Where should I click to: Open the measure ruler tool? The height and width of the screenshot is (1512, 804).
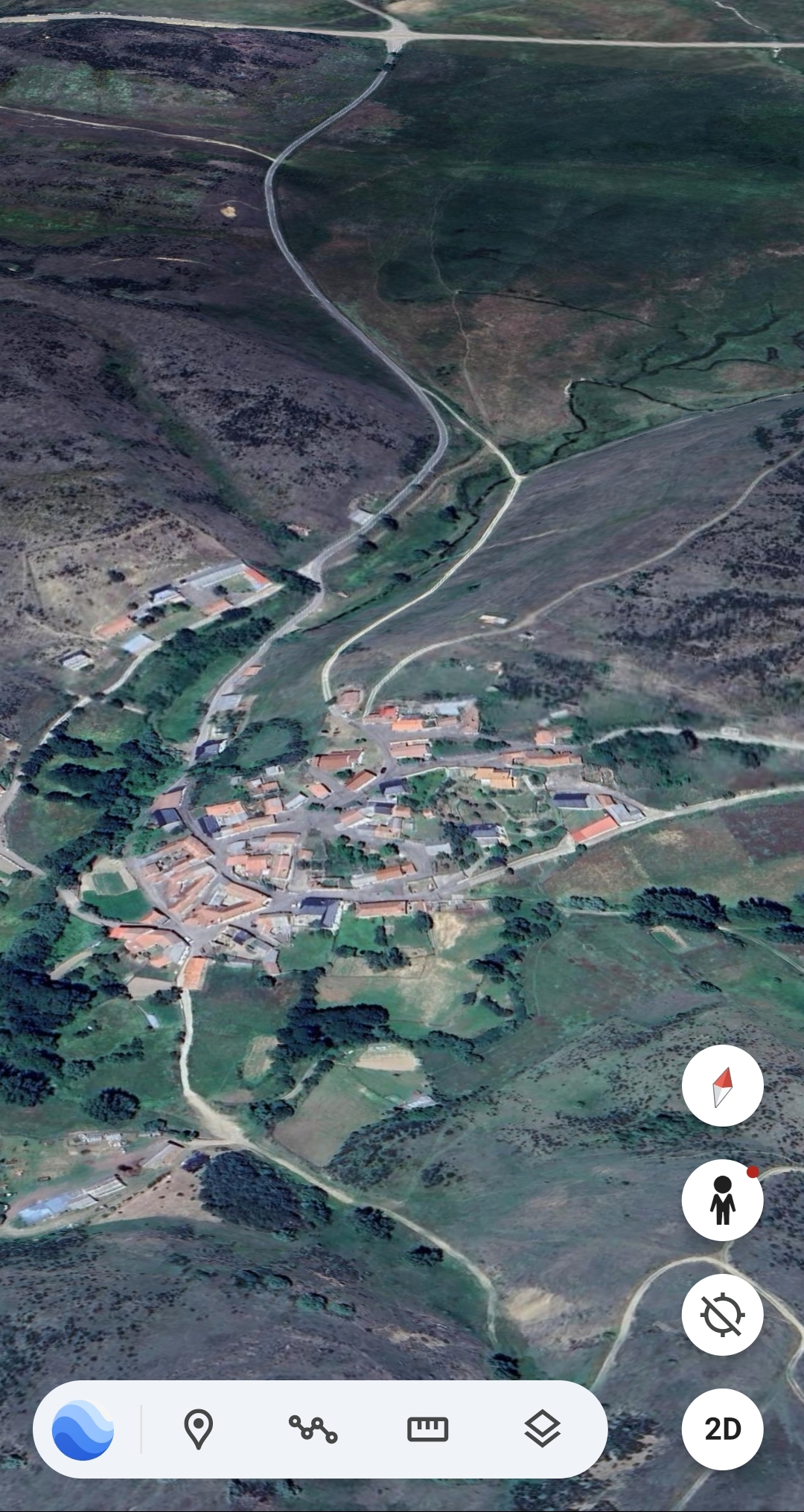(x=427, y=1429)
